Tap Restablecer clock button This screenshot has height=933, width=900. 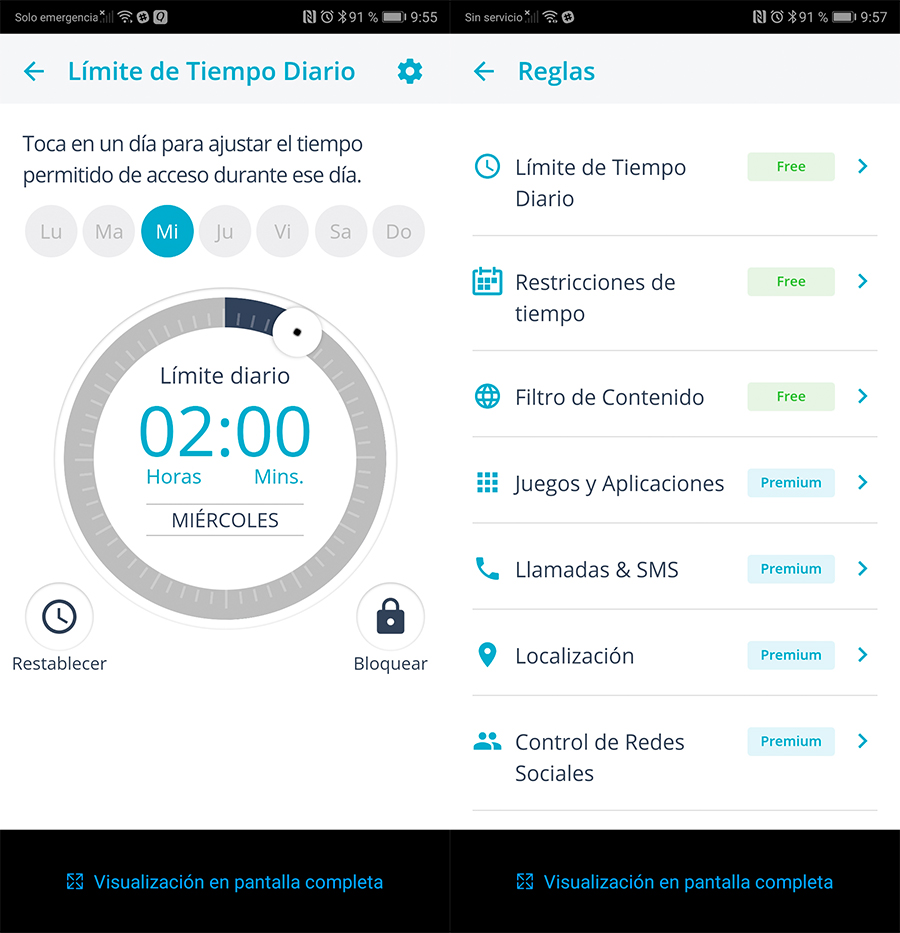pyautogui.click(x=59, y=617)
